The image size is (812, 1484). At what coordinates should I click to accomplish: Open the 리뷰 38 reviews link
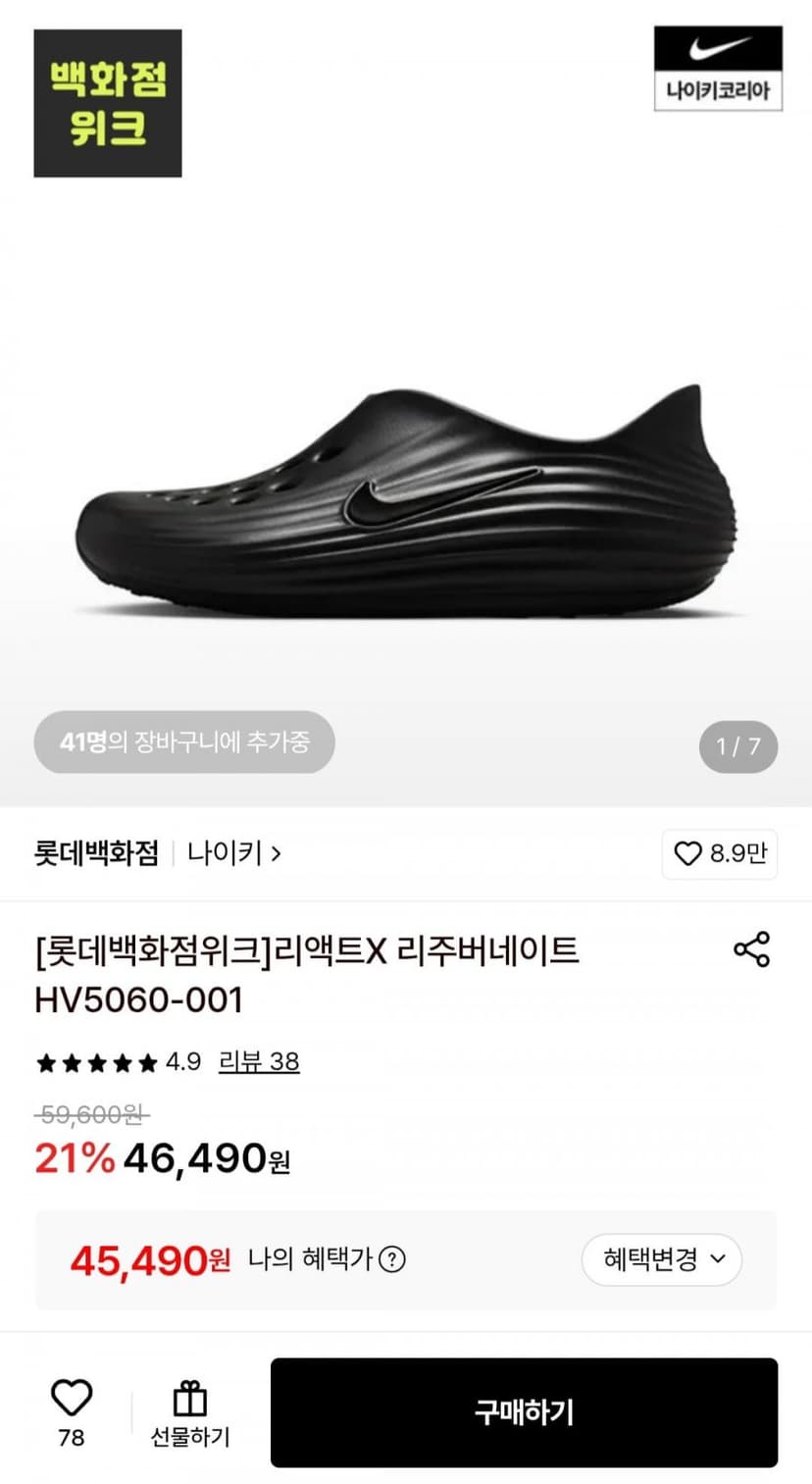coord(259,1061)
